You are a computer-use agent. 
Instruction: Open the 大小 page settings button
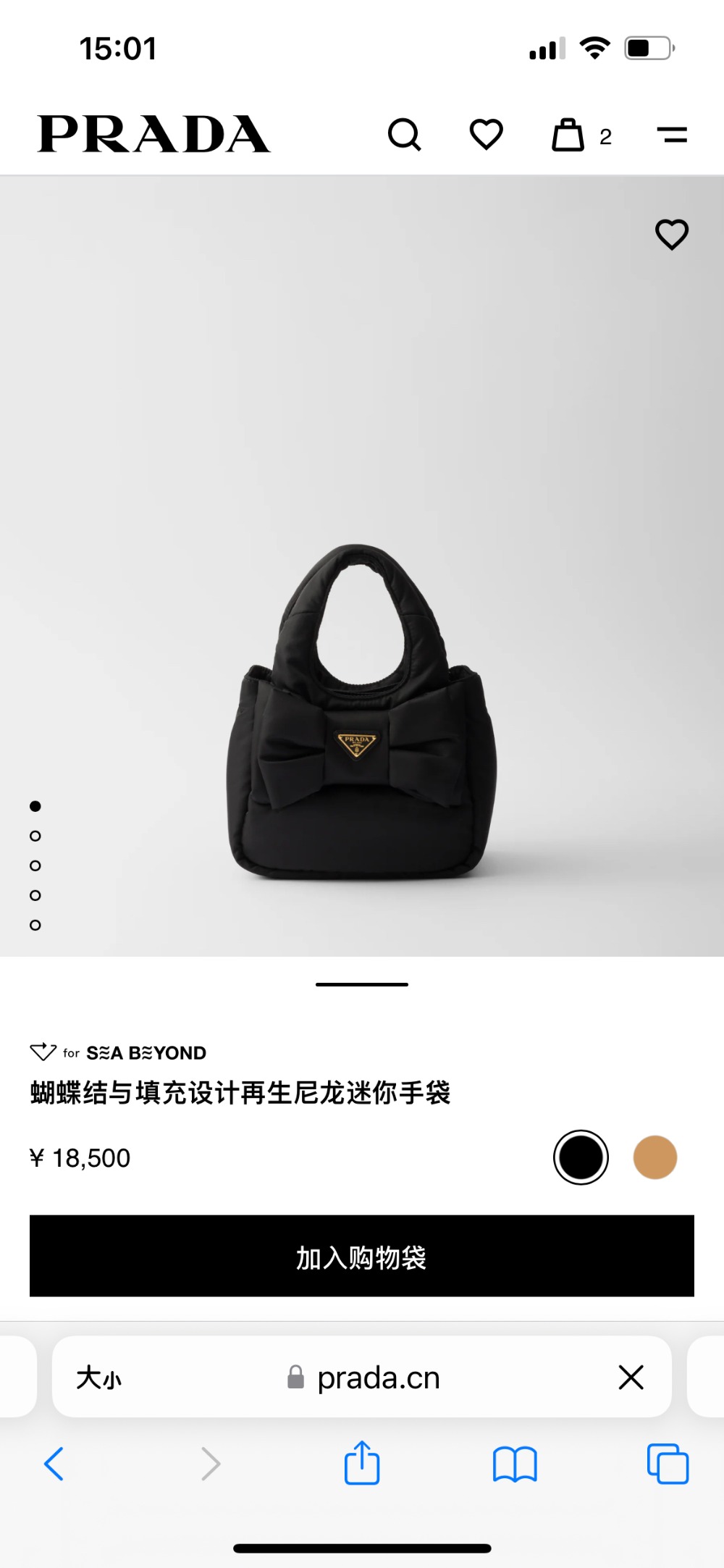(99, 1378)
